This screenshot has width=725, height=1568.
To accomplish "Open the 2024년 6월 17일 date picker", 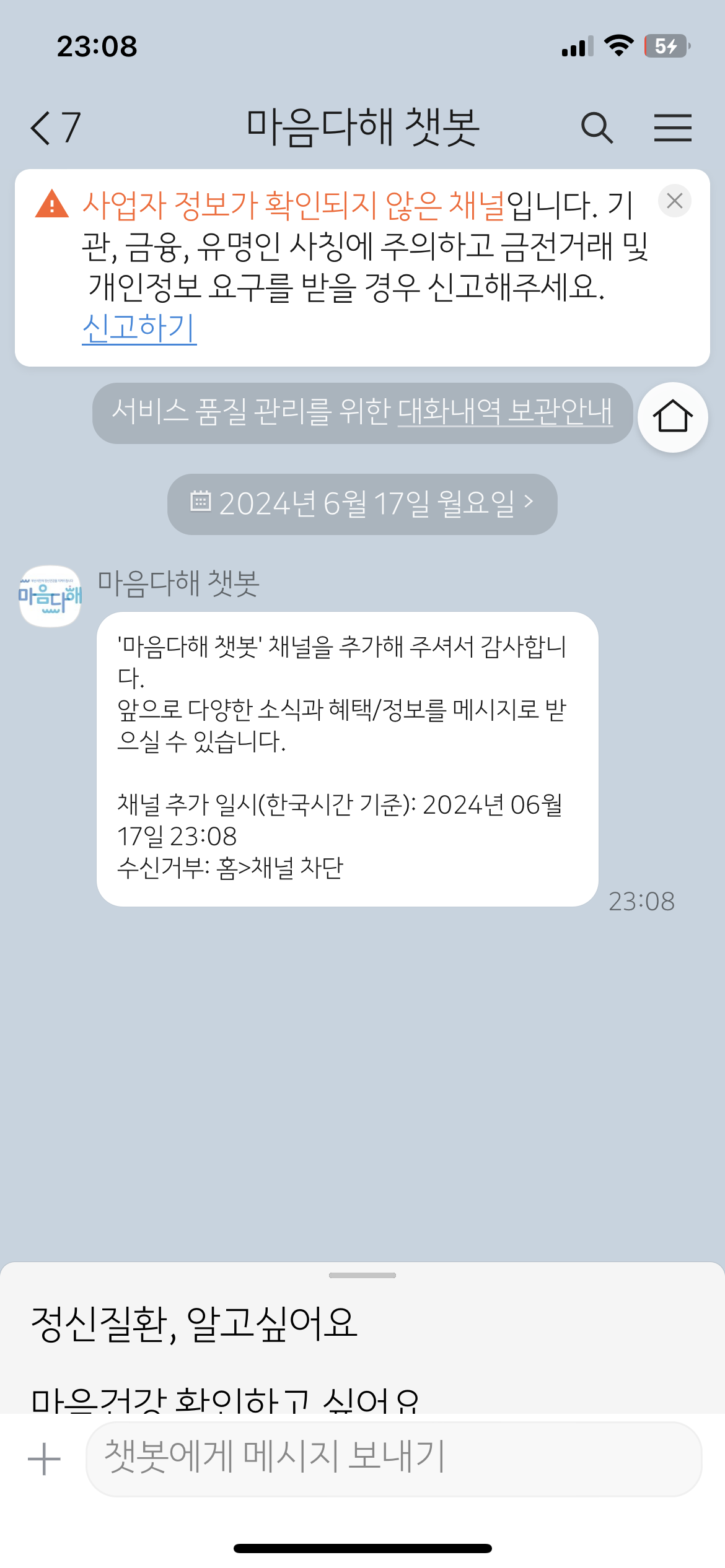I will (x=362, y=504).
